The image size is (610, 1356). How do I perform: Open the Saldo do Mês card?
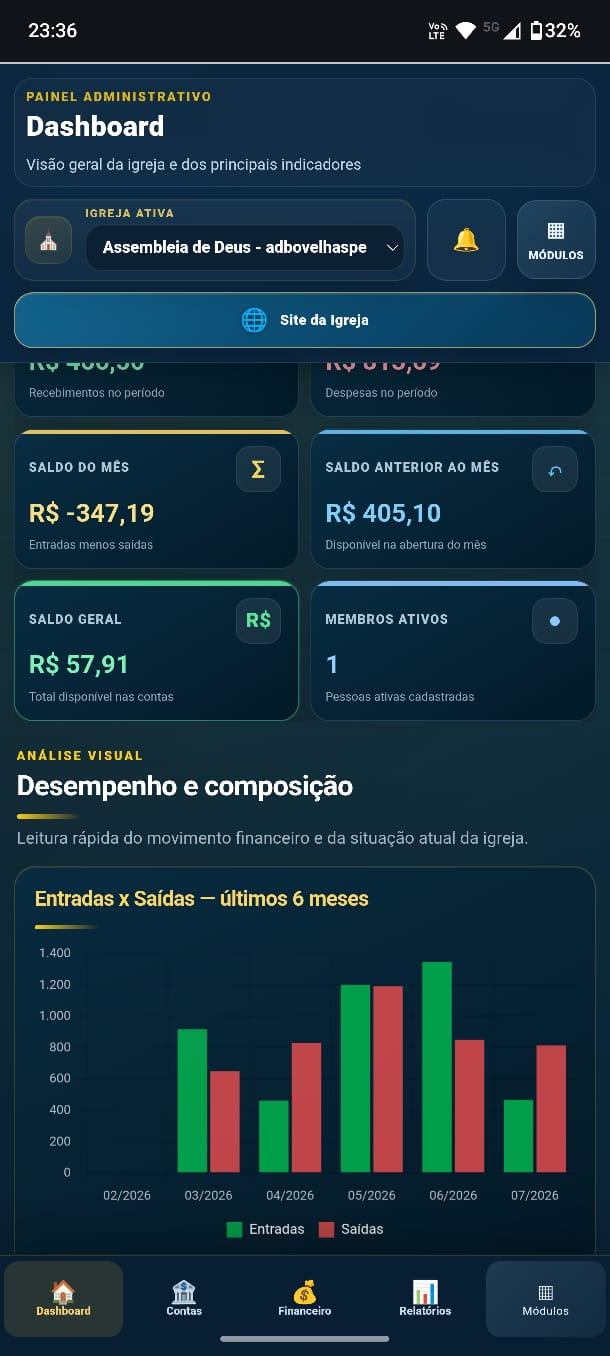pos(156,499)
